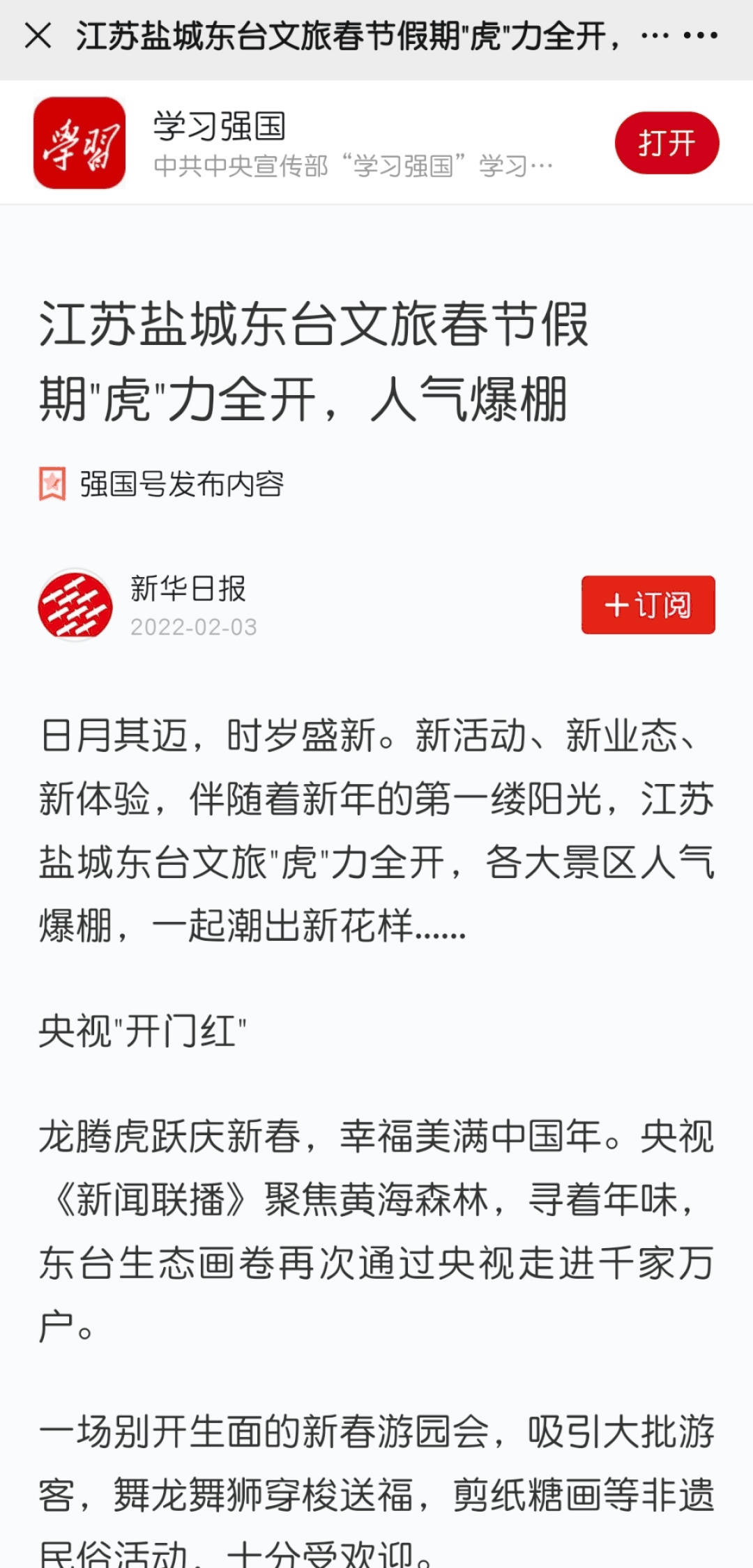Subscribe to 新华日报 with +订阅
The height and width of the screenshot is (1568, 753).
[x=648, y=605]
